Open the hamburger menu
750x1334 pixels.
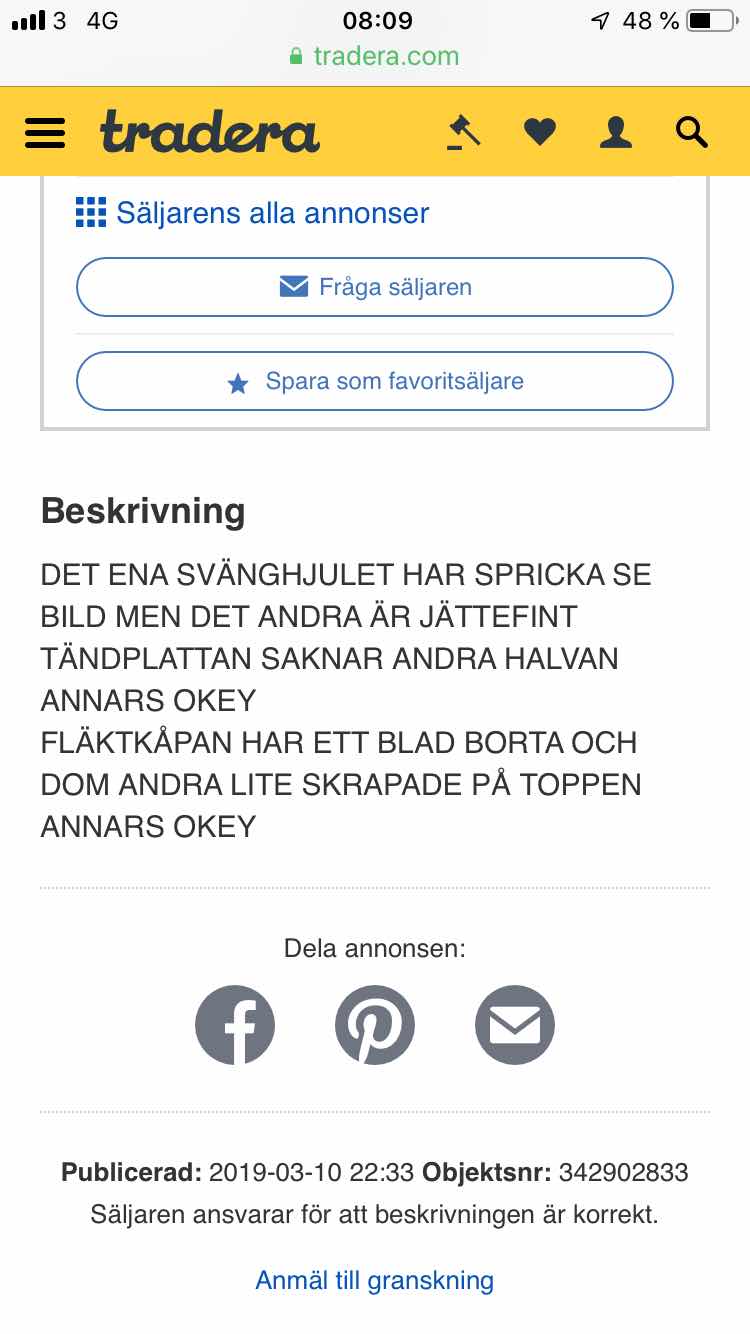tap(45, 133)
